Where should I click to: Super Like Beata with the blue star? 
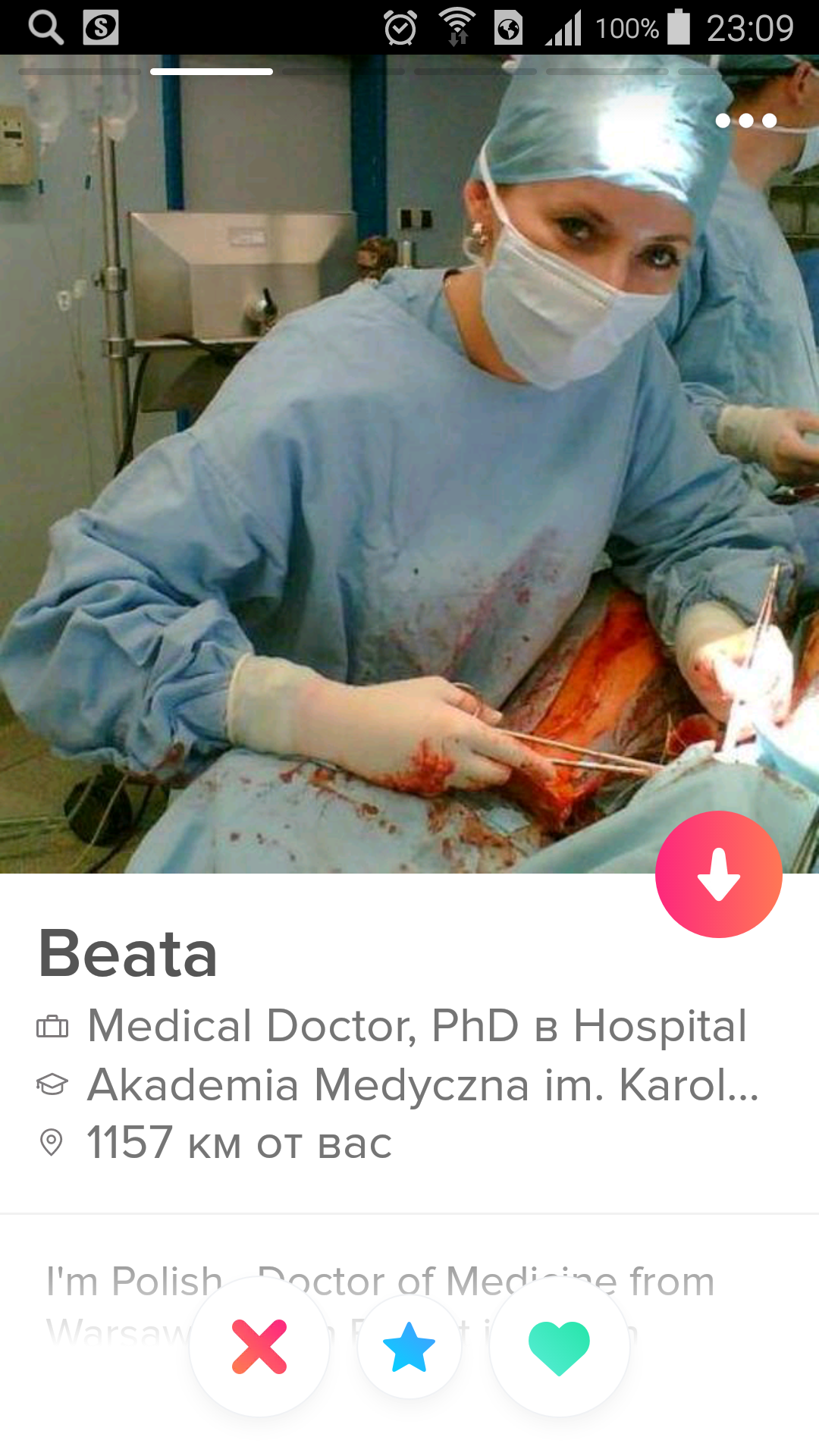[x=409, y=1347]
